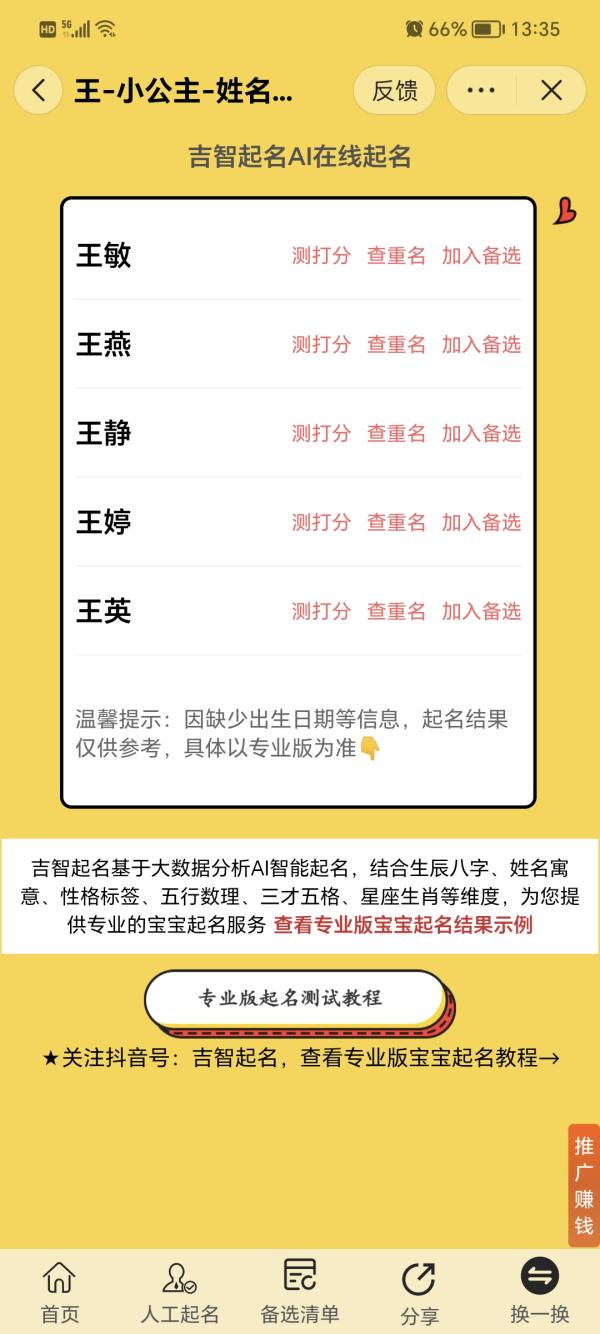
Task: Tap 测打分 for 王燕
Action: tap(321, 344)
